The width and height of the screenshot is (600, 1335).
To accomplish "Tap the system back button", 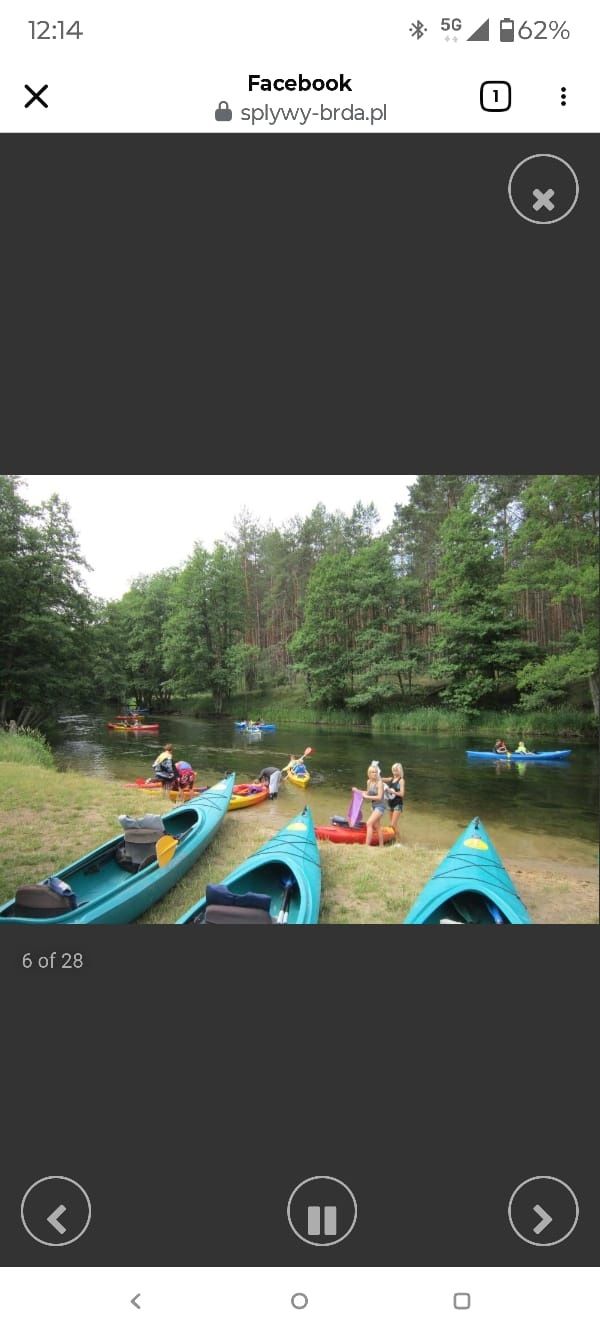I will tap(136, 1301).
